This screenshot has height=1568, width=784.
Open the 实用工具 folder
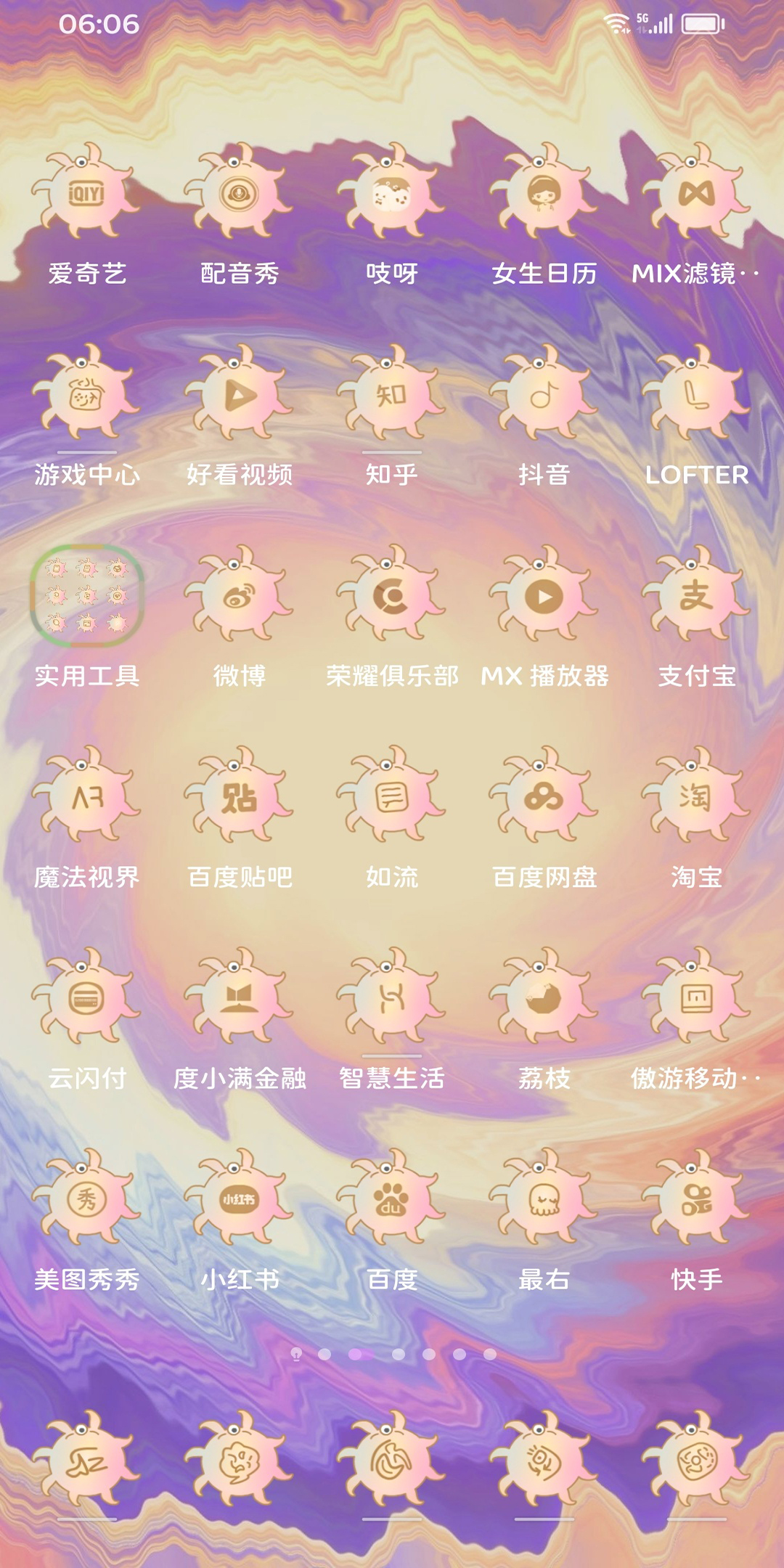click(87, 597)
